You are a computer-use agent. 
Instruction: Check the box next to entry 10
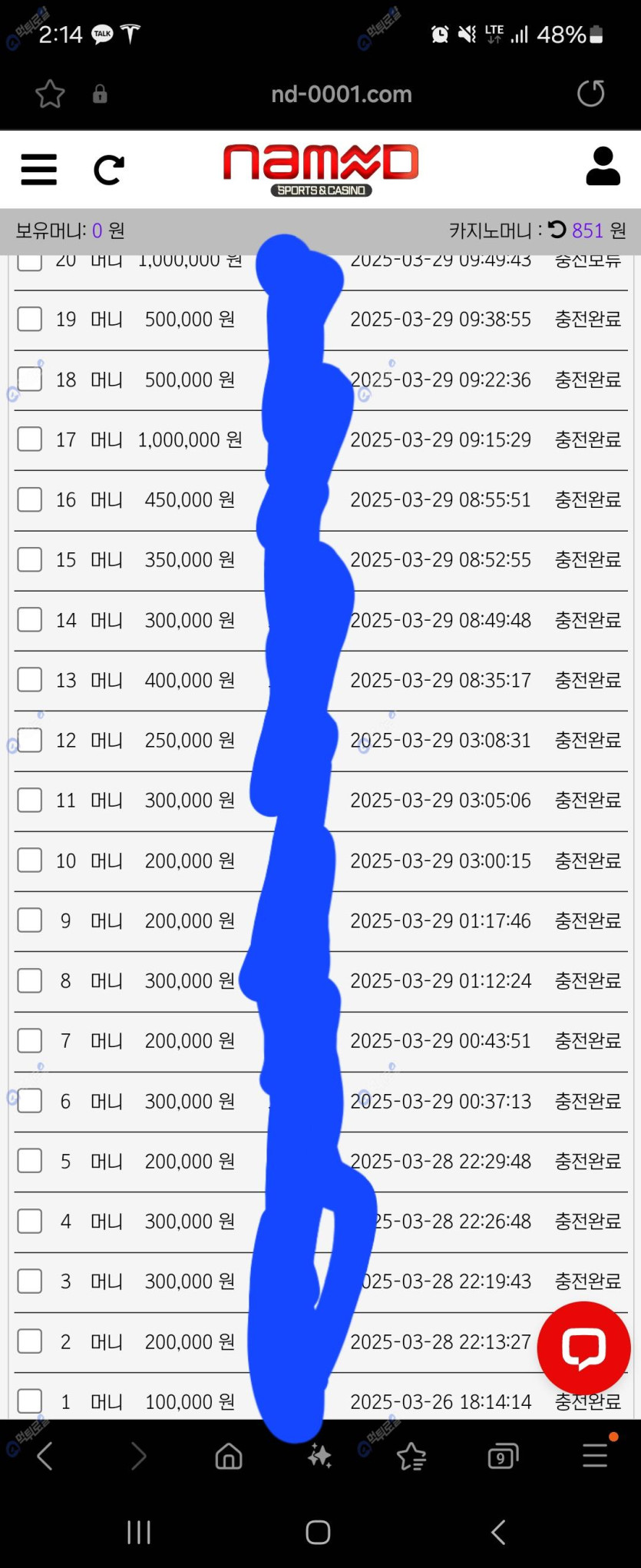30,860
